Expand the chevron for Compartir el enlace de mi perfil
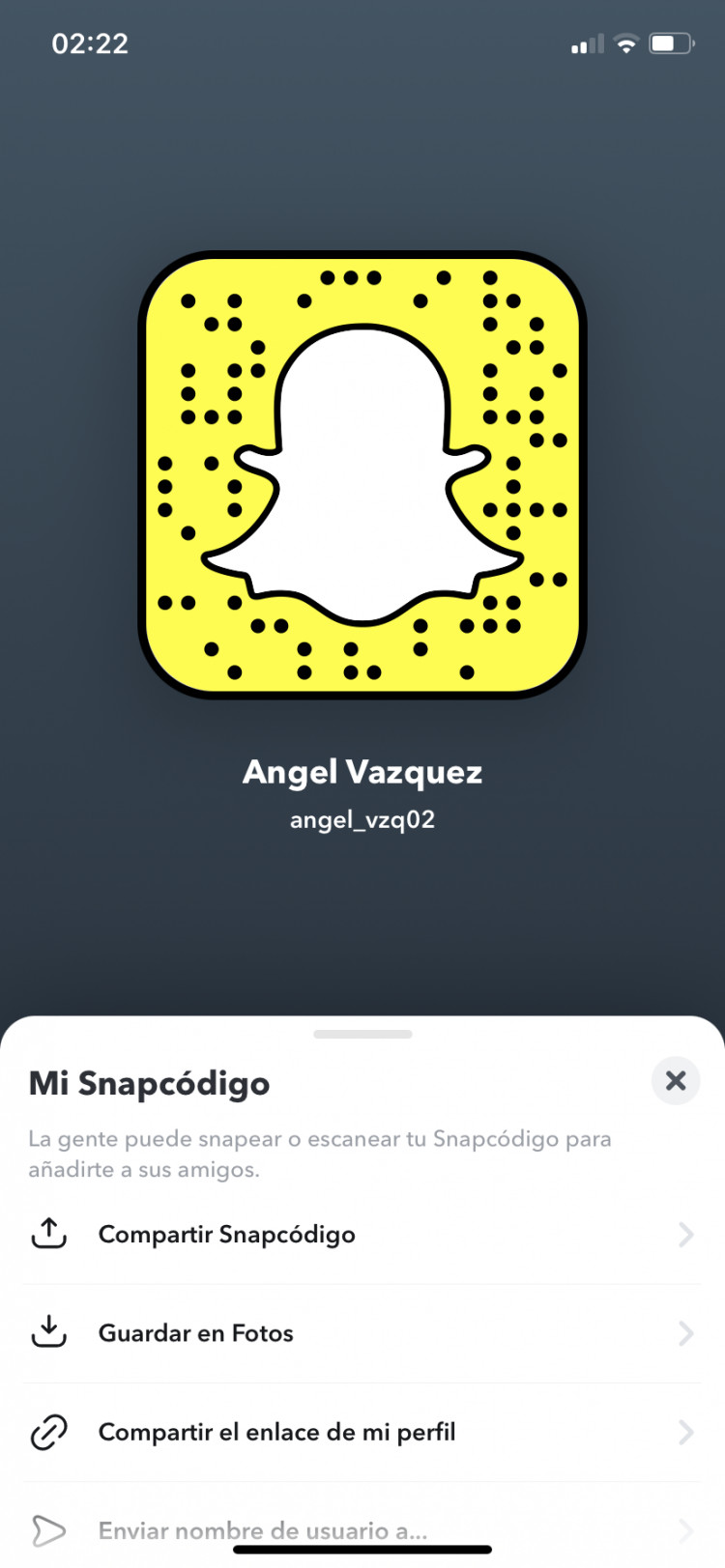725x1568 pixels. point(686,1434)
